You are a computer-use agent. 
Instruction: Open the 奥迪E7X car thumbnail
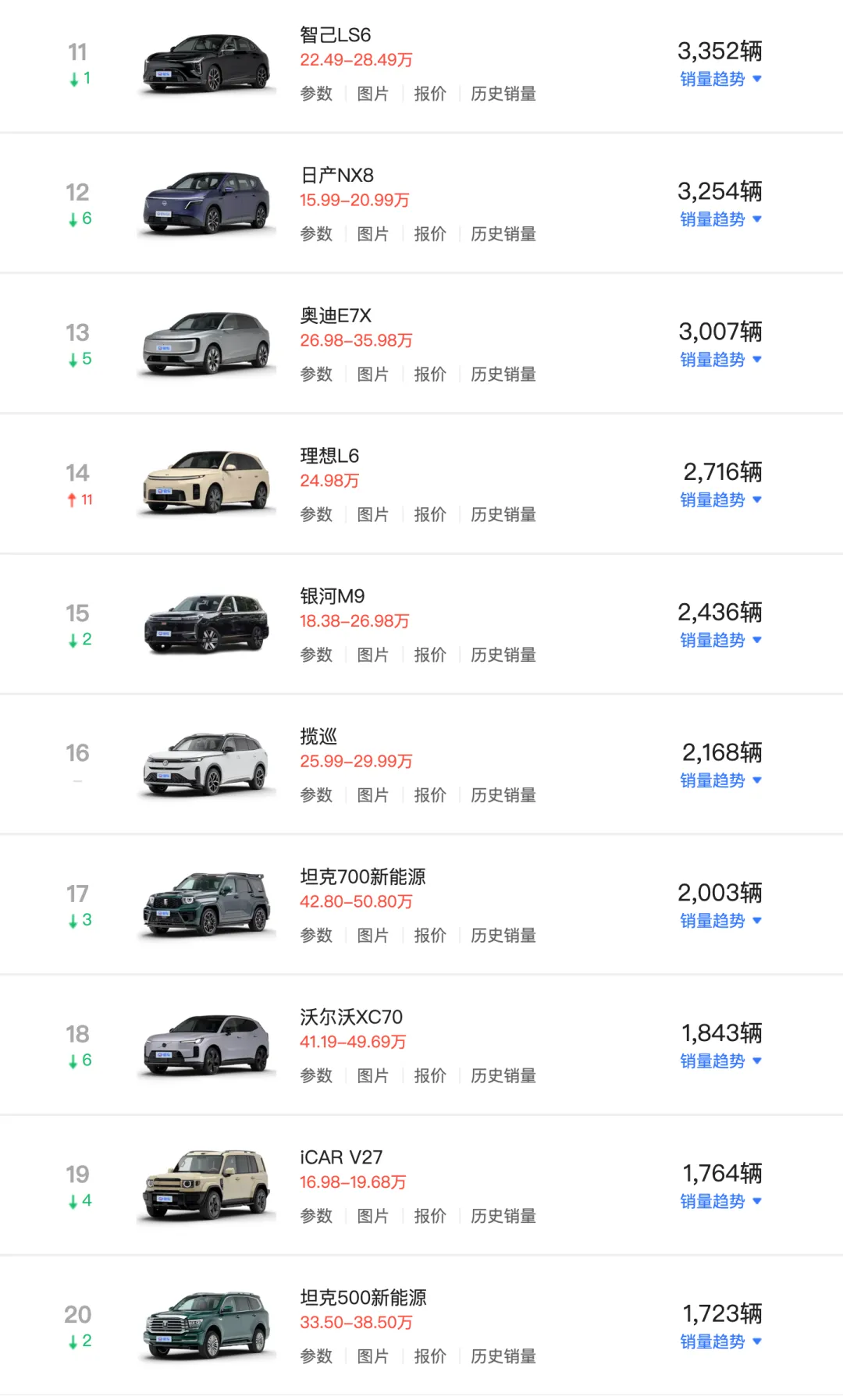[207, 343]
